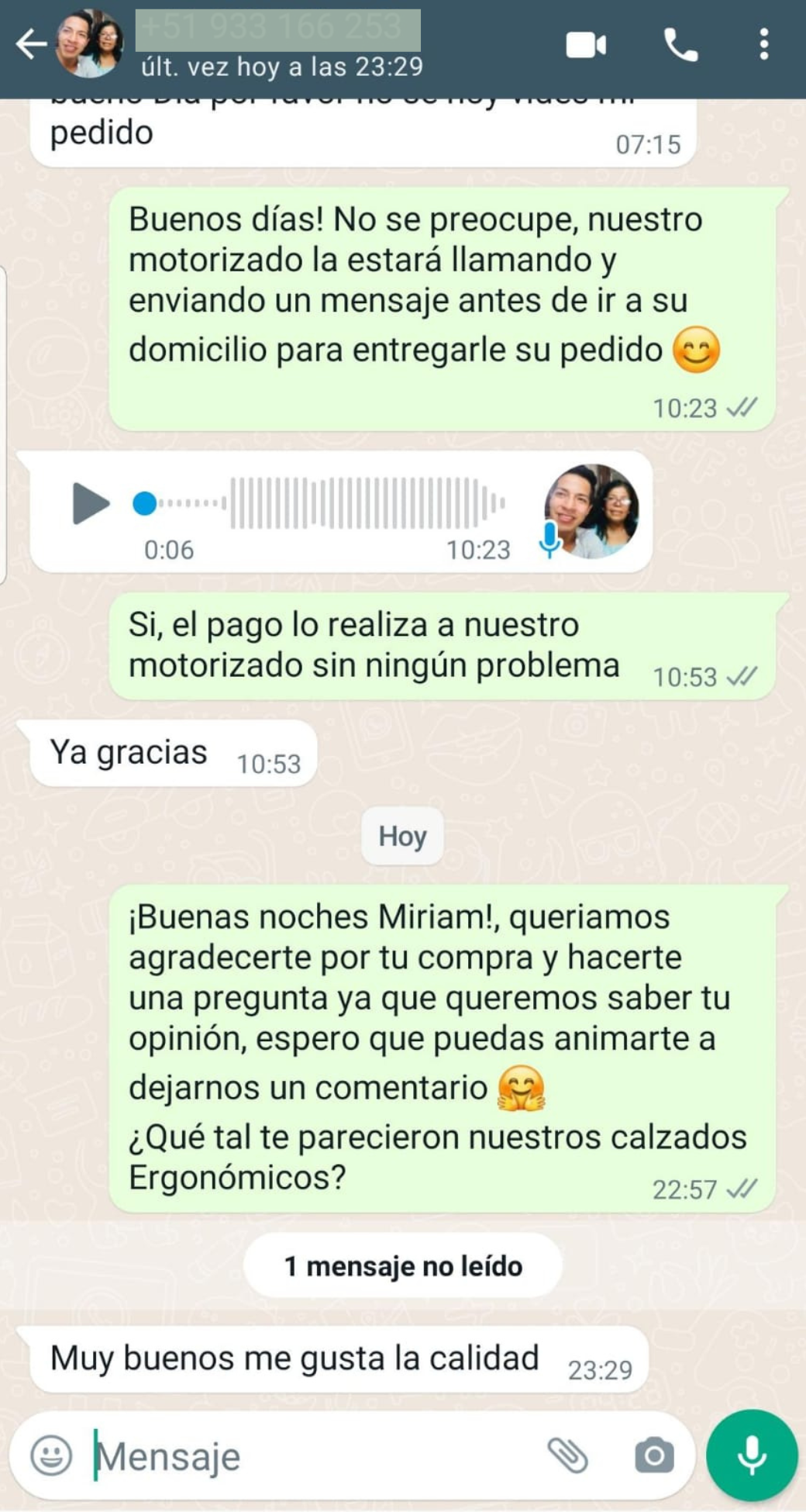Open the camera to send a photo
The image size is (806, 1512).
[x=654, y=1455]
